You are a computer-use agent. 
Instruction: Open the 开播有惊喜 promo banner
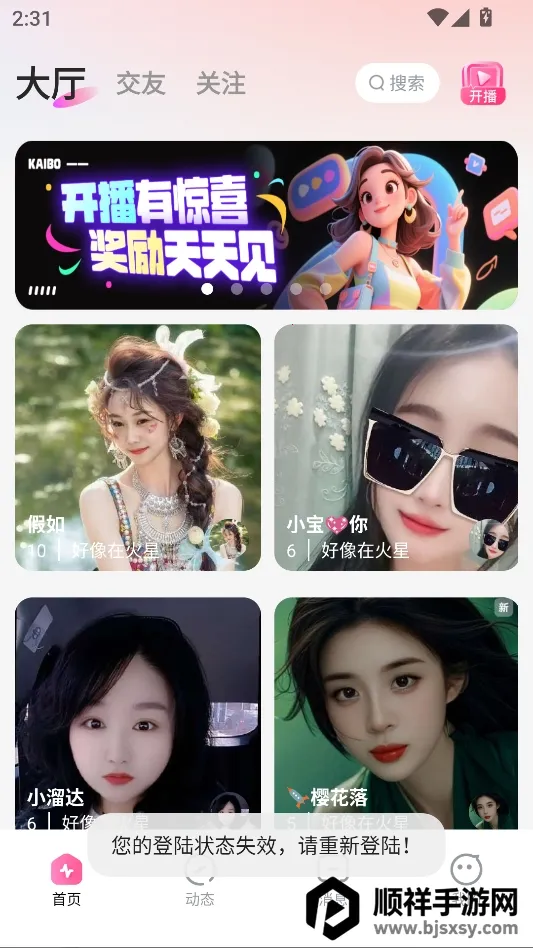[266, 225]
